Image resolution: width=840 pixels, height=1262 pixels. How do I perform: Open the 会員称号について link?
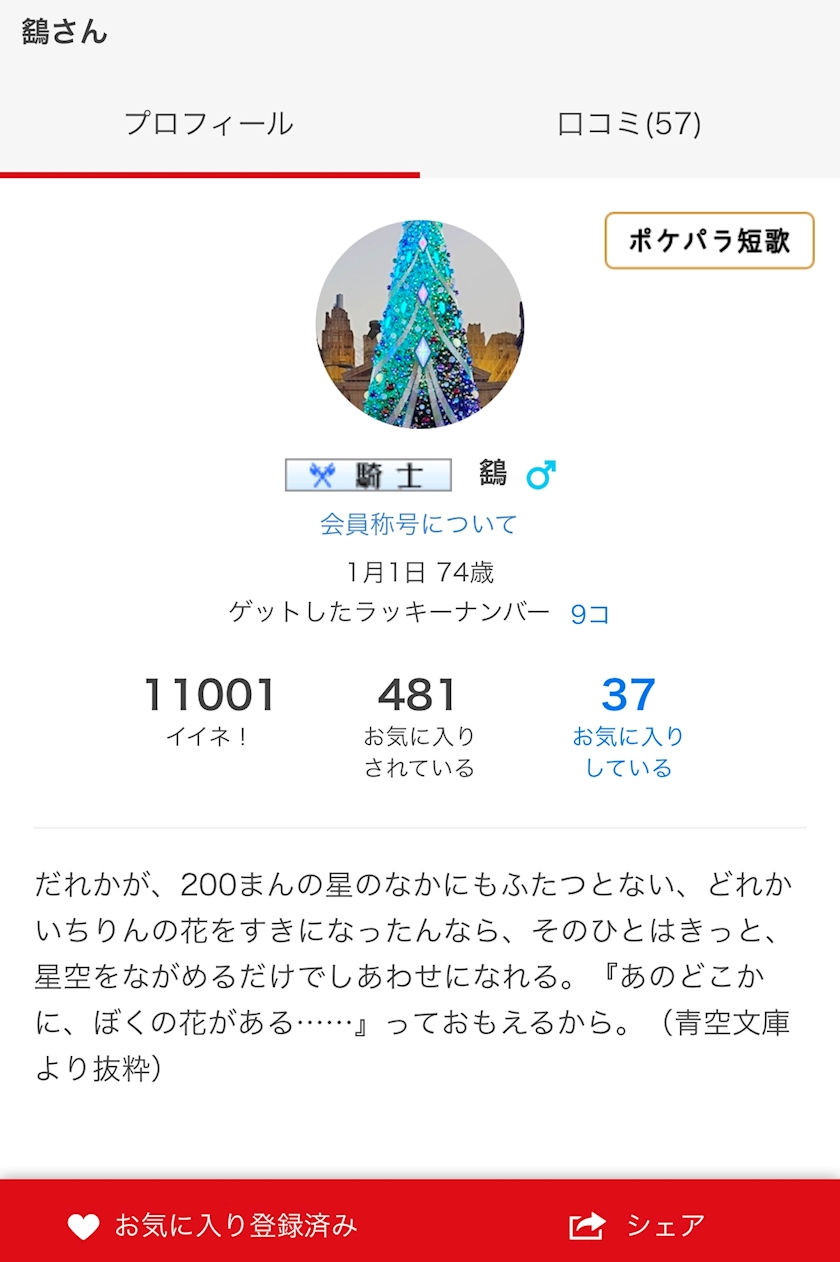[419, 523]
